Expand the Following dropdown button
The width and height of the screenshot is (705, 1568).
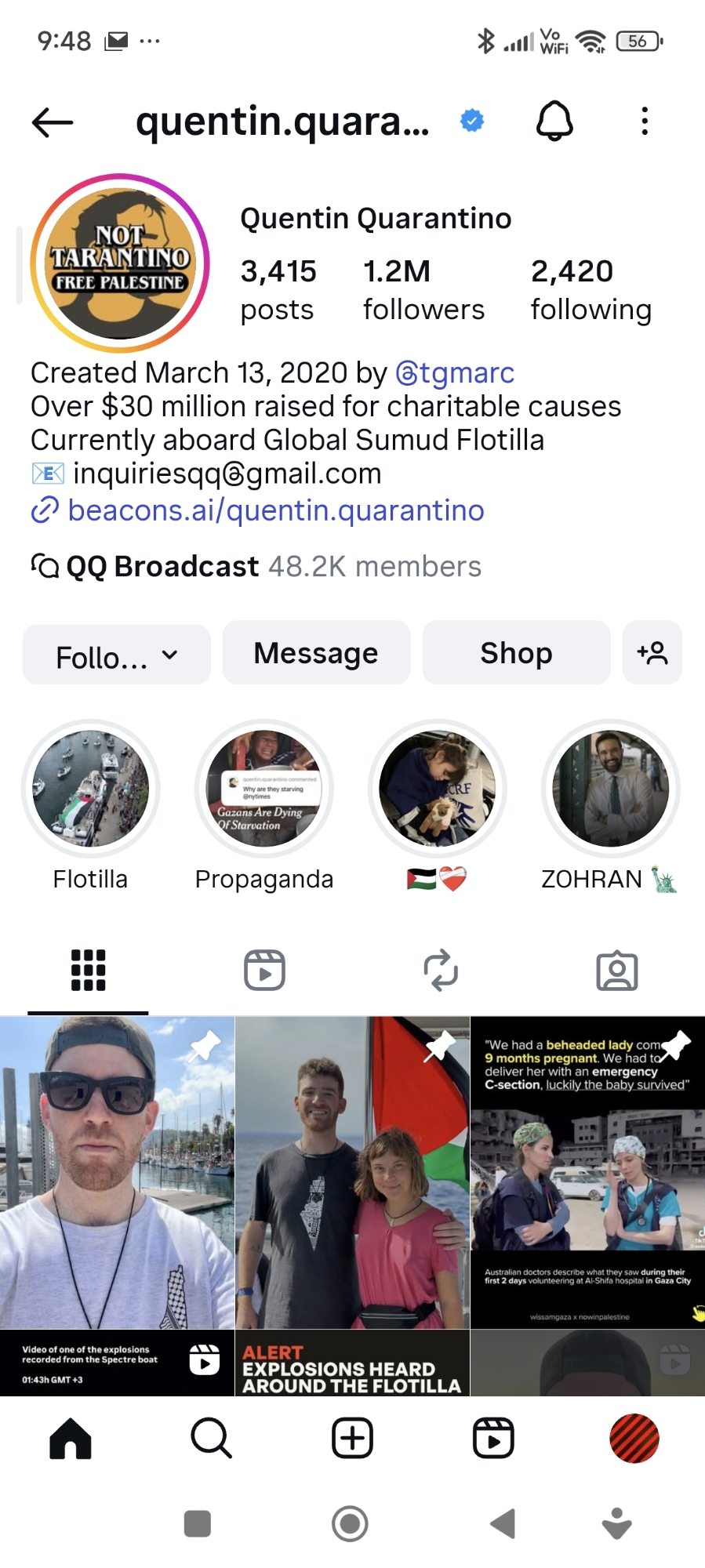pyautogui.click(x=117, y=655)
